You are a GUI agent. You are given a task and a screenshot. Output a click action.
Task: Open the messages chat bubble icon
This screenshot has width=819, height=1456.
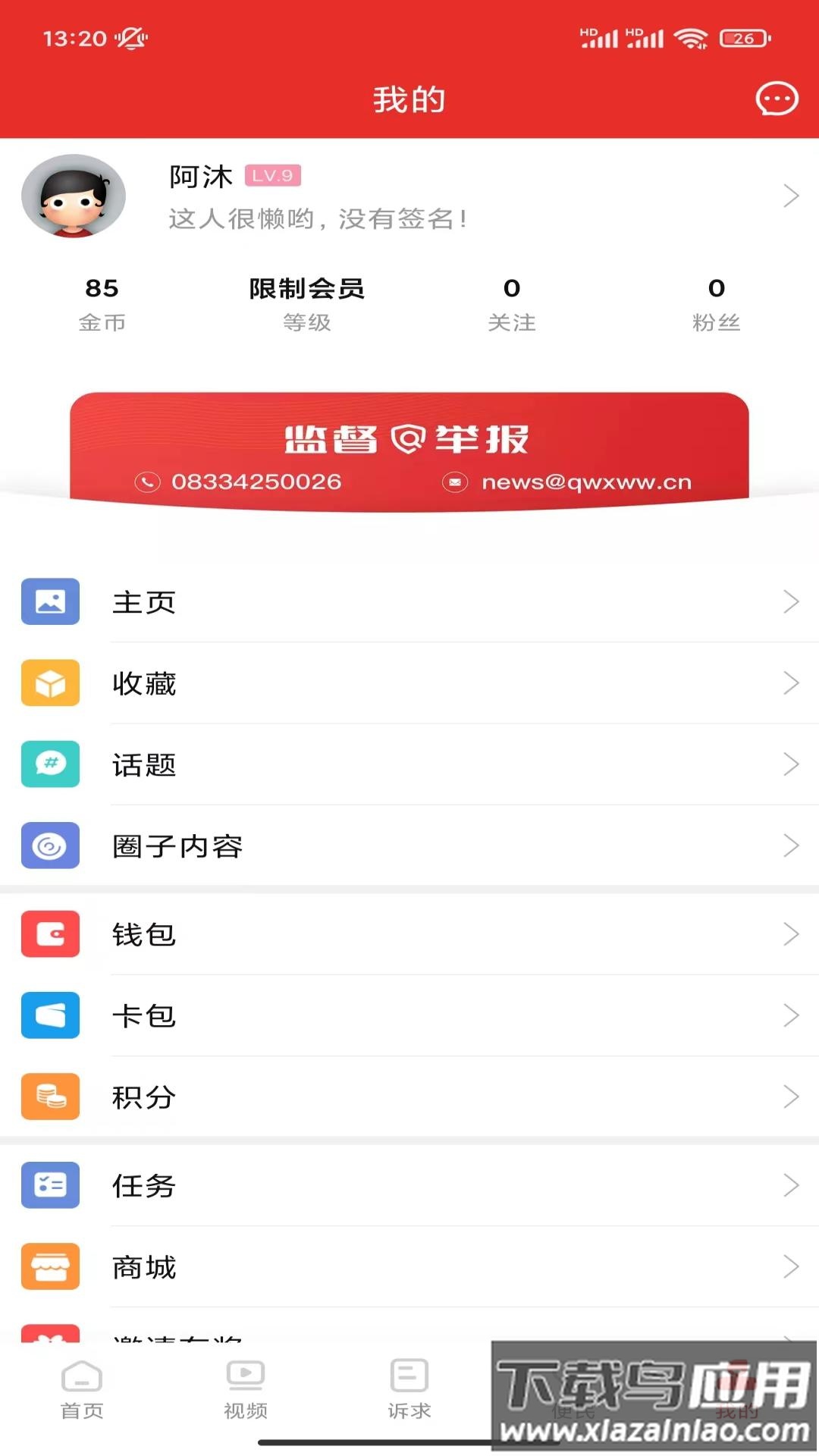point(775,99)
